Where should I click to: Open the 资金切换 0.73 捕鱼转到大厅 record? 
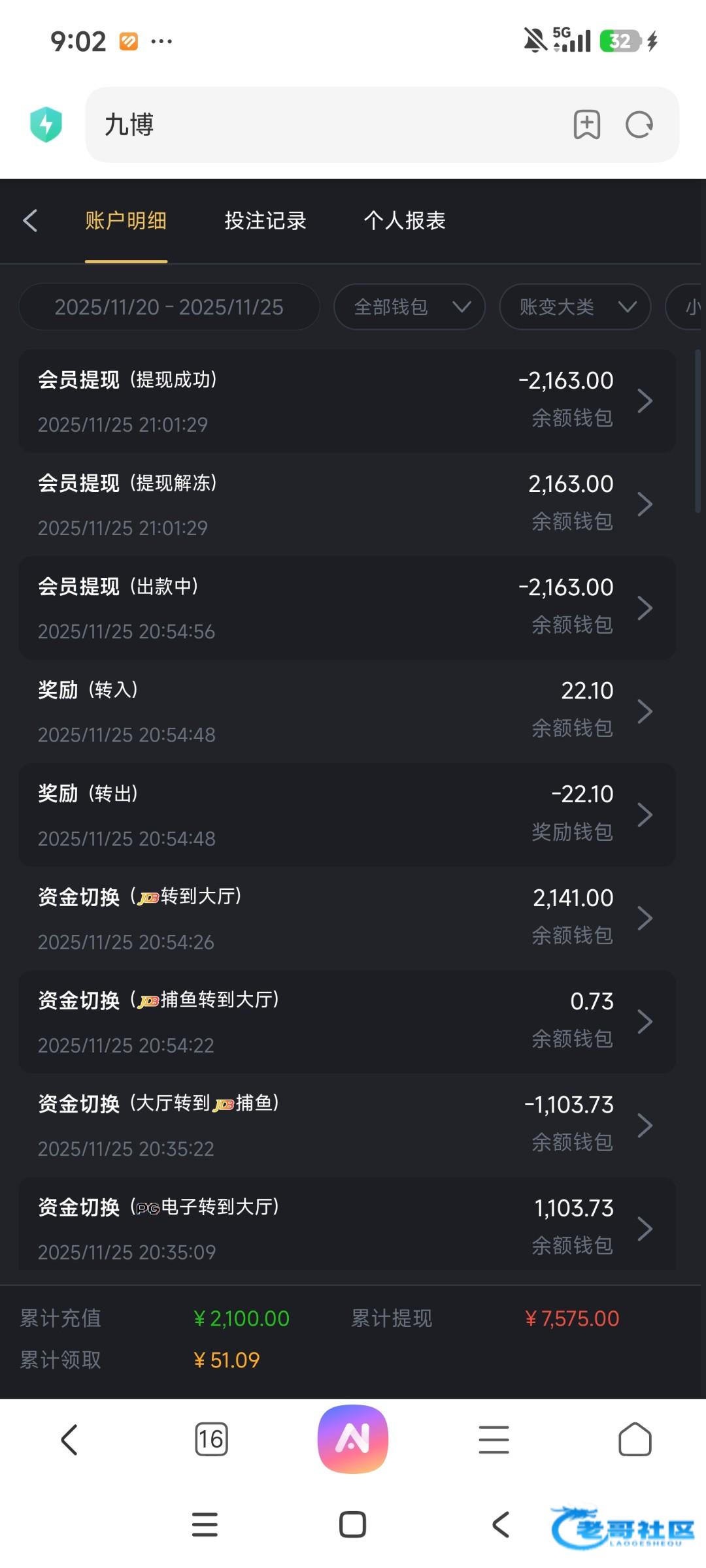pyautogui.click(x=346, y=1022)
